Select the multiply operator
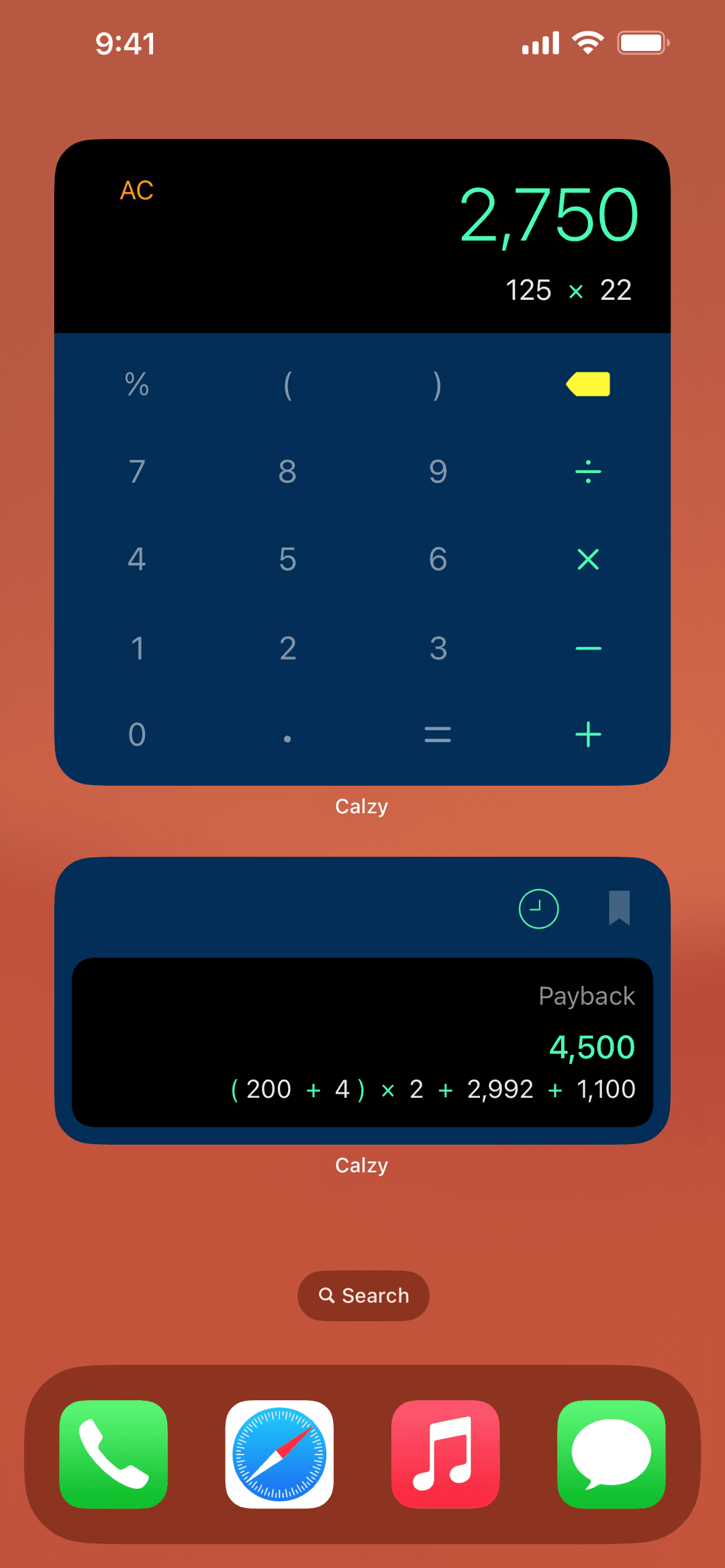The image size is (725, 1568). tap(588, 560)
